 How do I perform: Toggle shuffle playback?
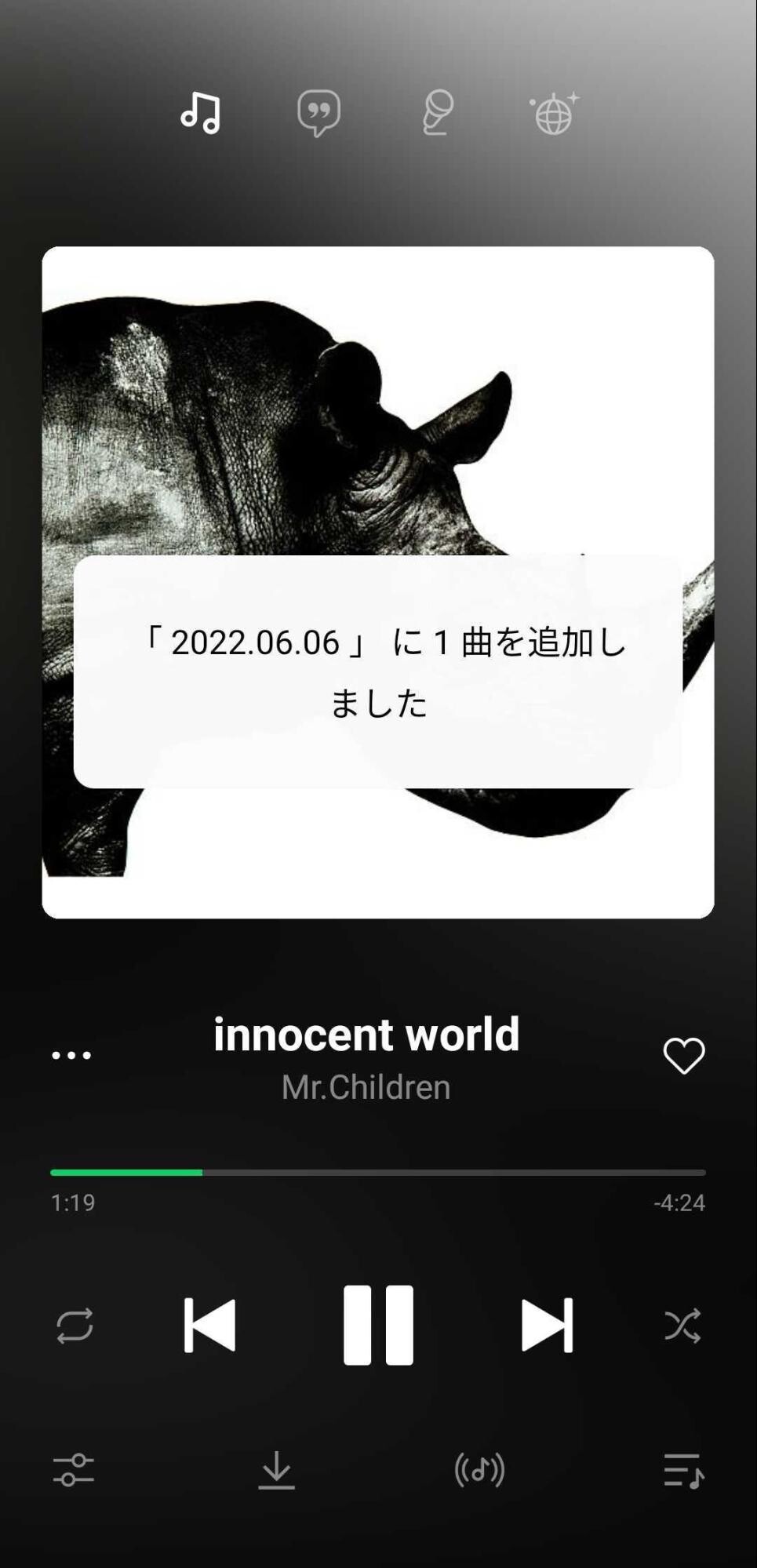click(x=682, y=1326)
